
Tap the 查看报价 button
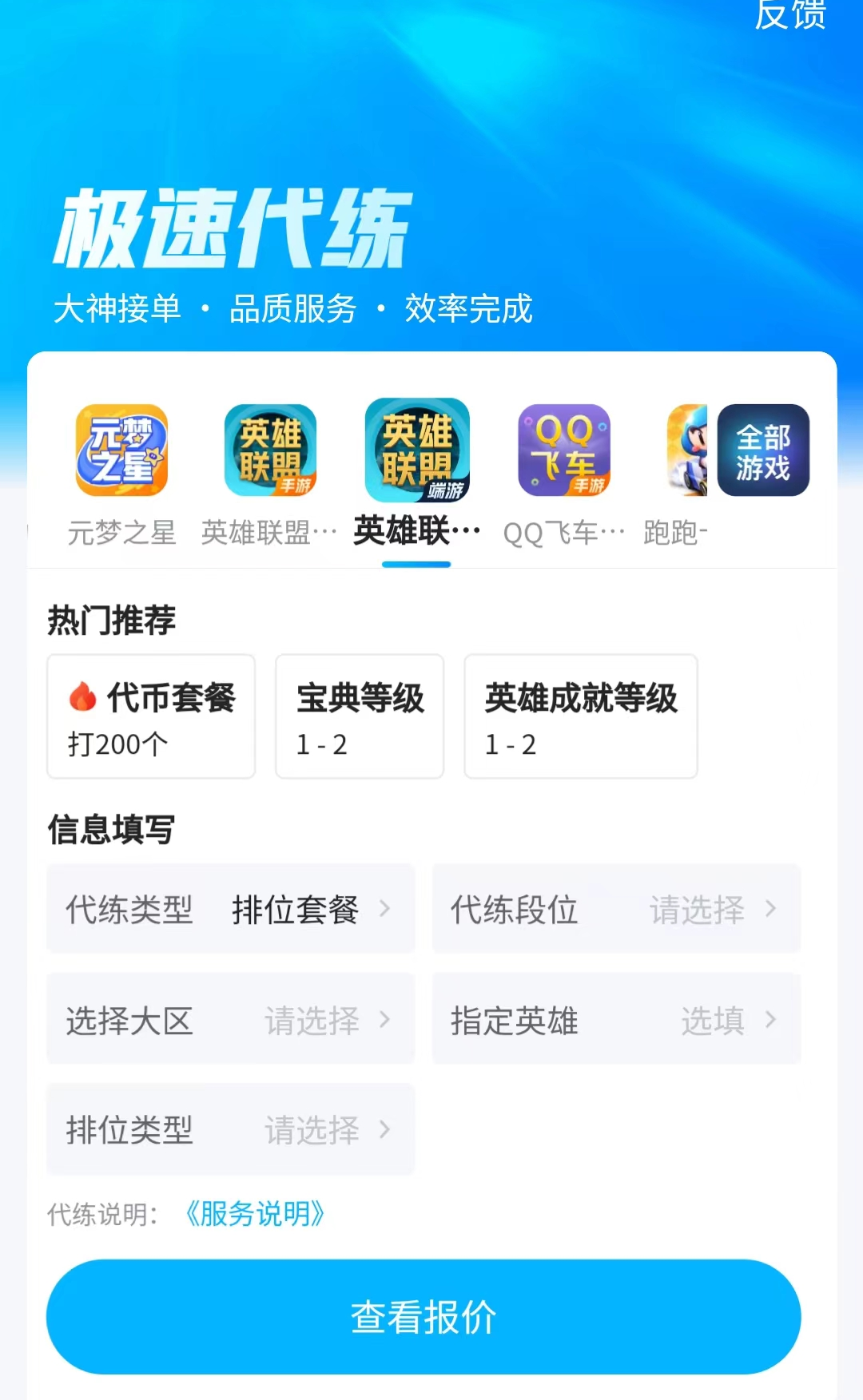click(424, 1317)
